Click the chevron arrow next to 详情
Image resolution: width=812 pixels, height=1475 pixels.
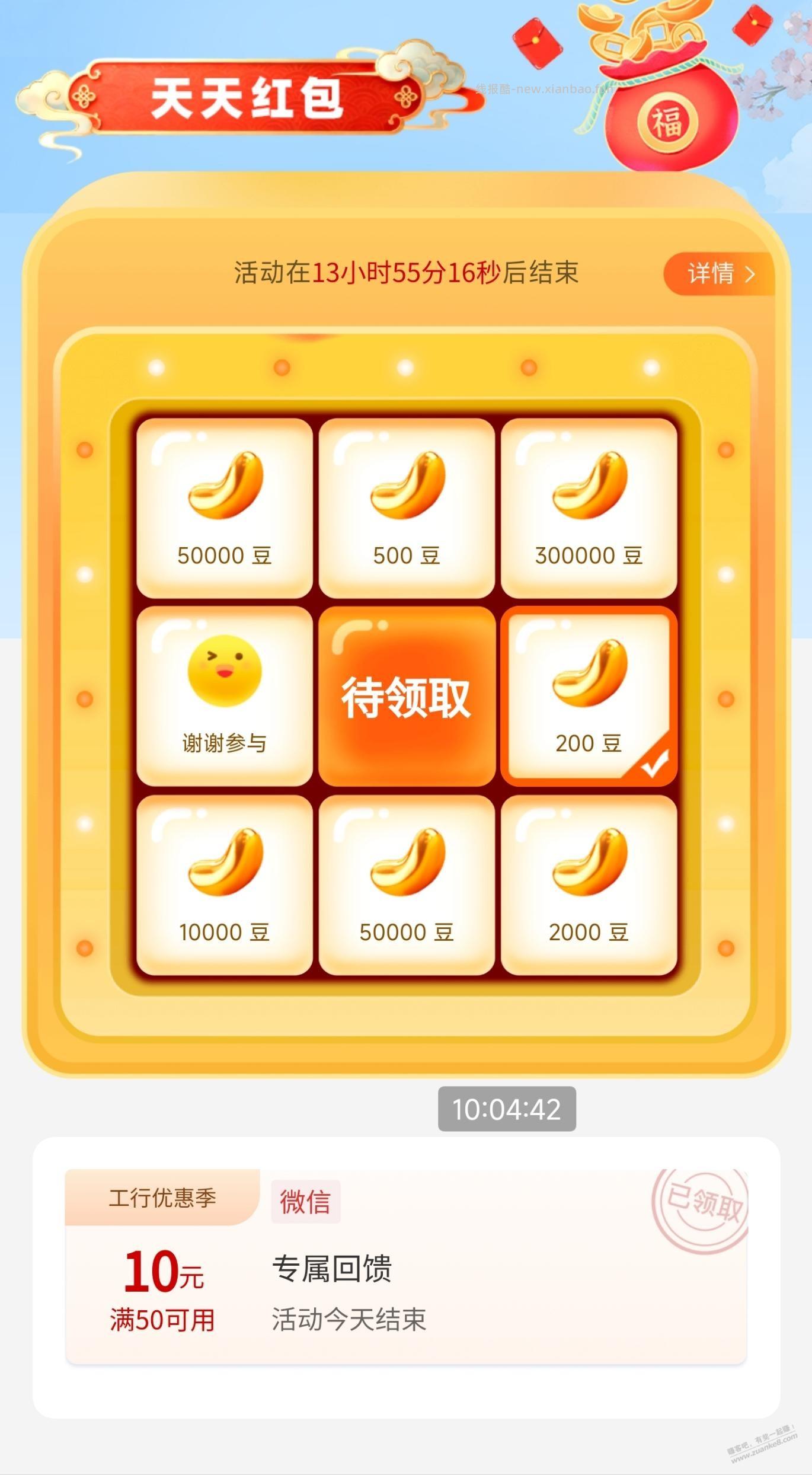pyautogui.click(x=752, y=274)
